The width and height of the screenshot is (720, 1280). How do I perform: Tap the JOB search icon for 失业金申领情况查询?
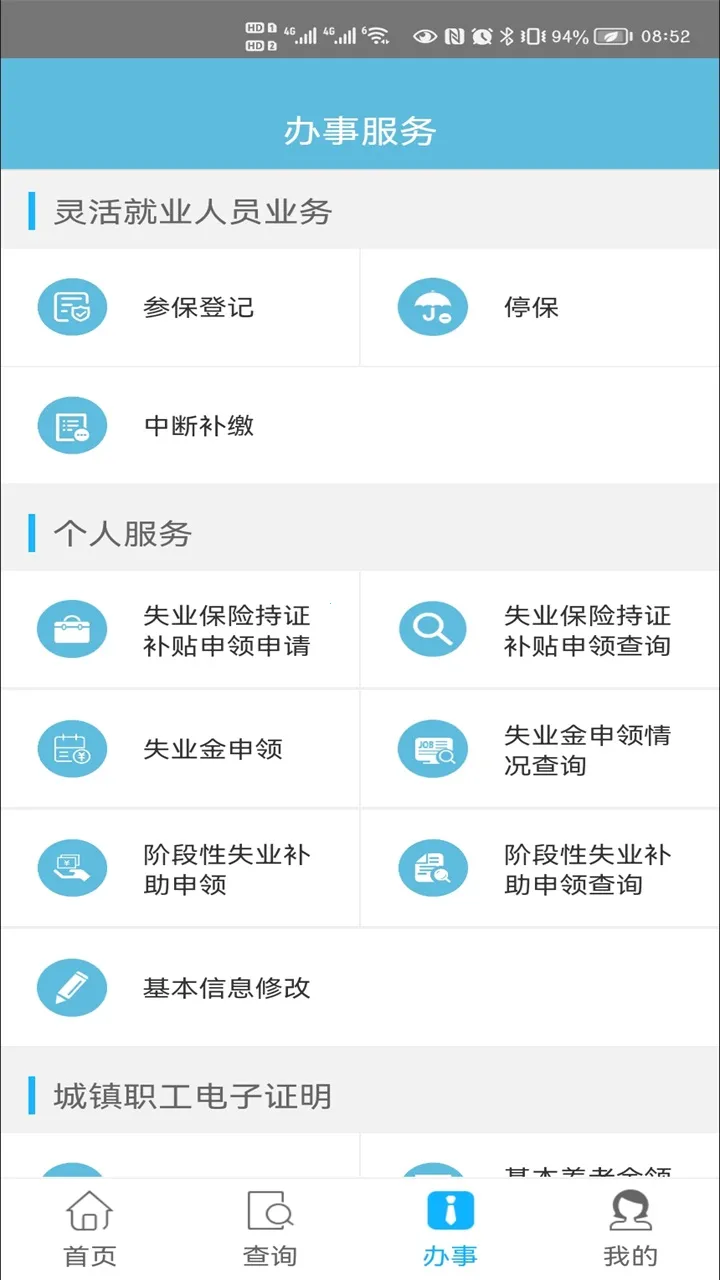click(431, 748)
